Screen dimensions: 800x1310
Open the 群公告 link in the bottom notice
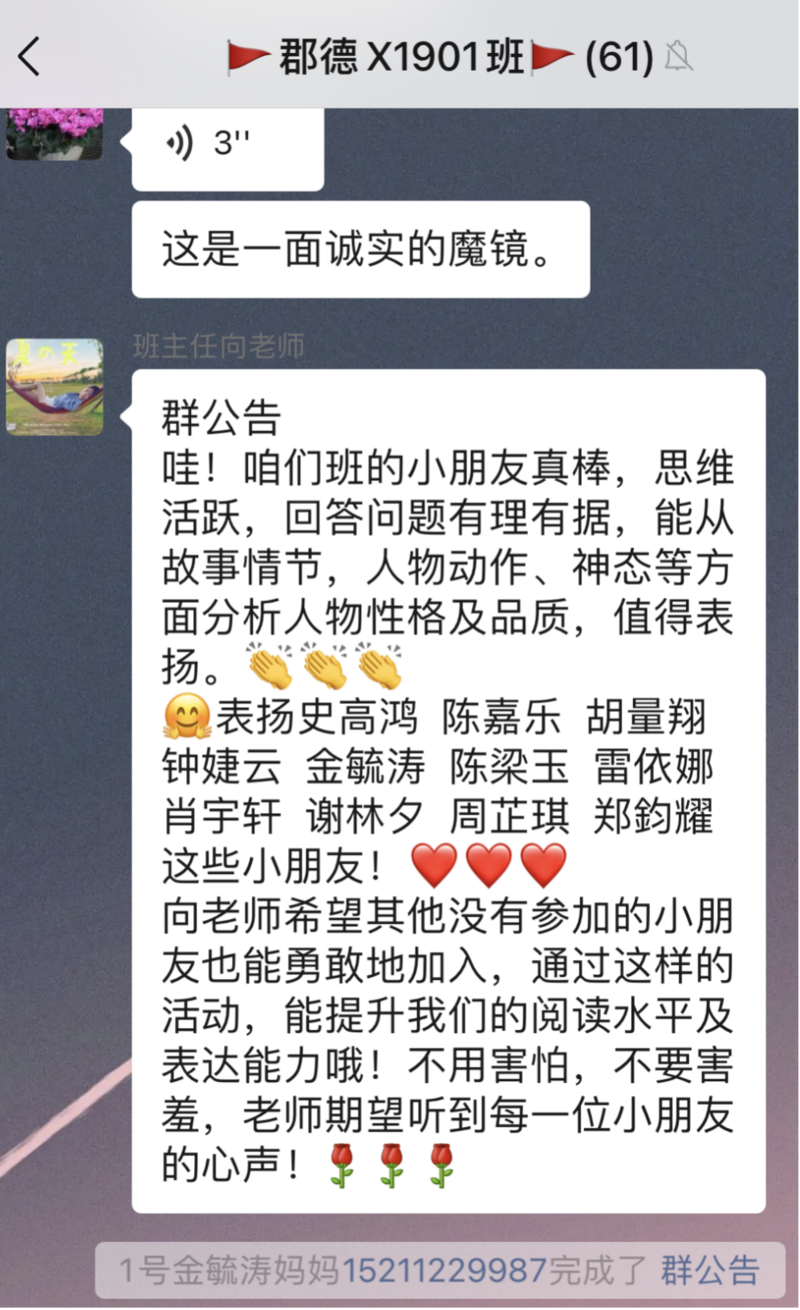tap(710, 1271)
